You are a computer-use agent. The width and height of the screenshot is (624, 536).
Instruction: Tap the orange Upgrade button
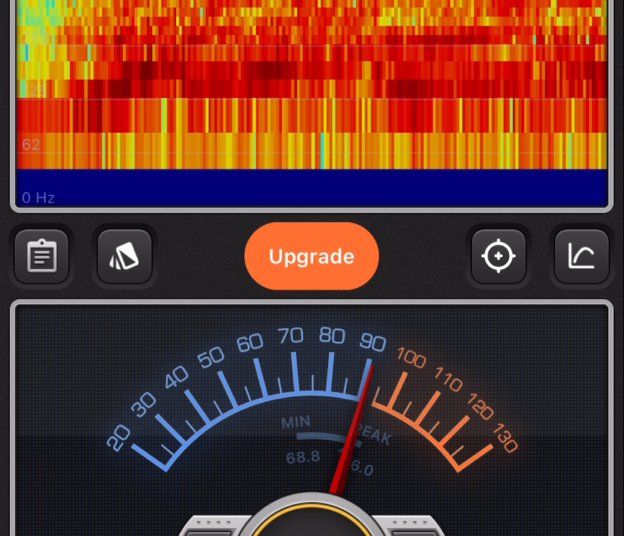point(312,257)
